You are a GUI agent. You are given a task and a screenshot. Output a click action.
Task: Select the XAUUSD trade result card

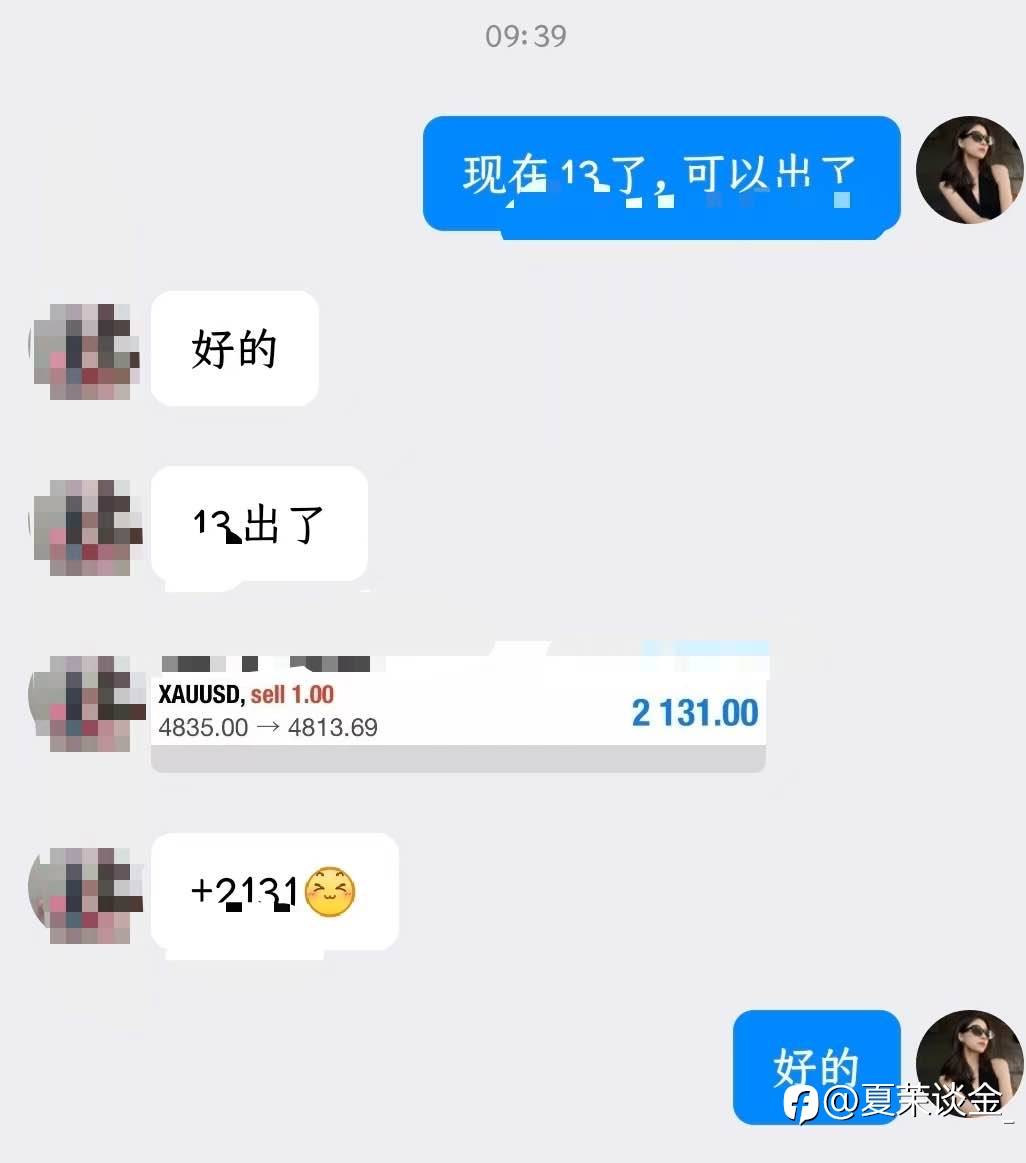[457, 710]
